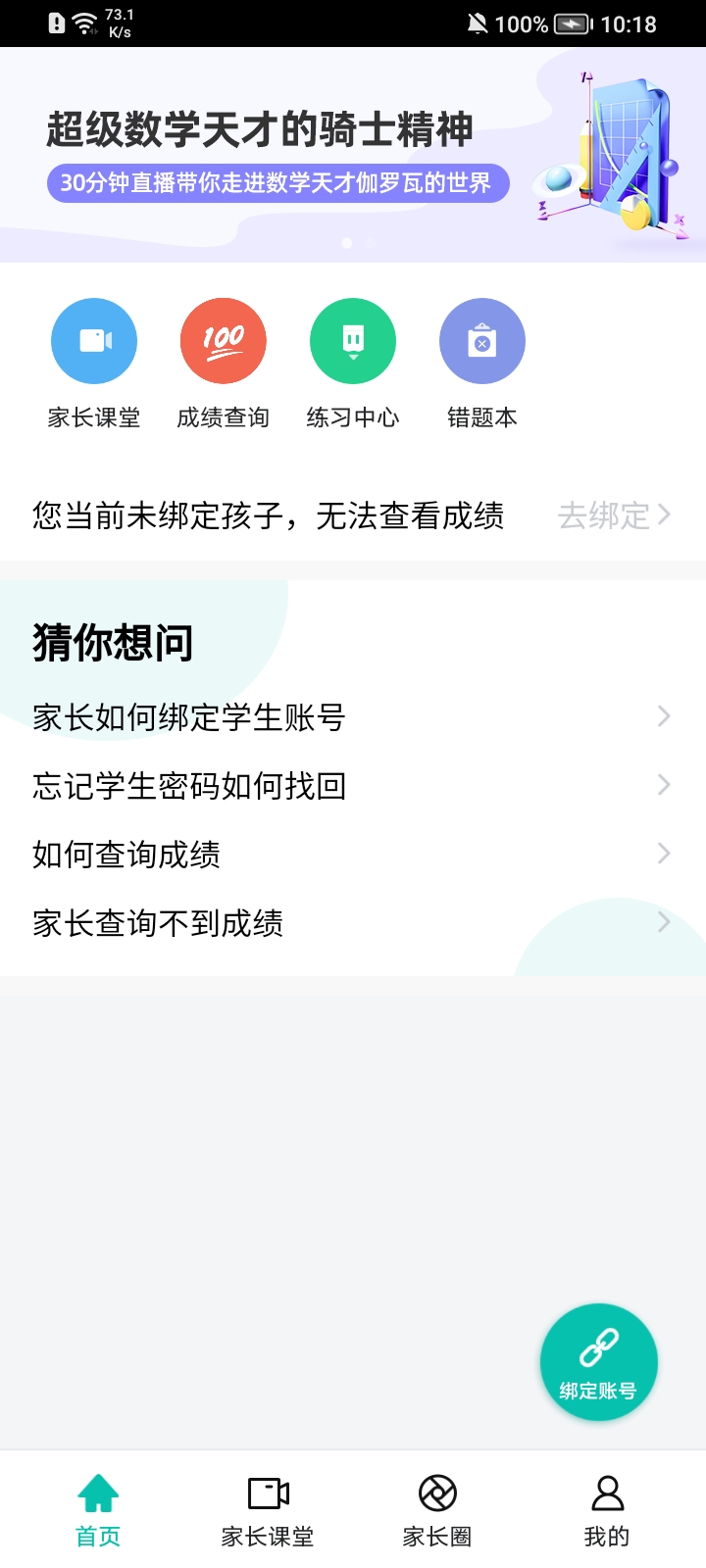
Task: Open details for 家长查询不到成绩
Action: point(353,922)
